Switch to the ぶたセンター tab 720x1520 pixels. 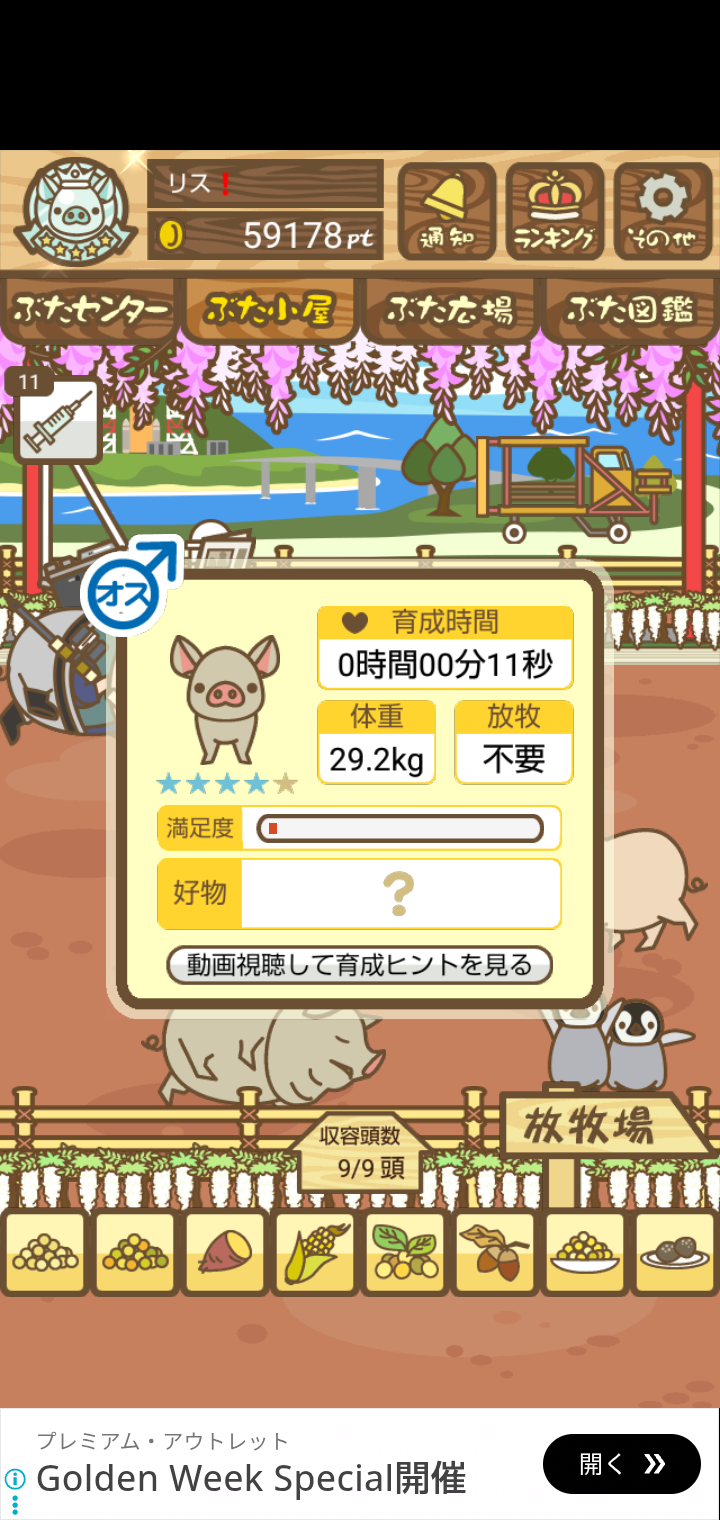pyautogui.click(x=90, y=310)
